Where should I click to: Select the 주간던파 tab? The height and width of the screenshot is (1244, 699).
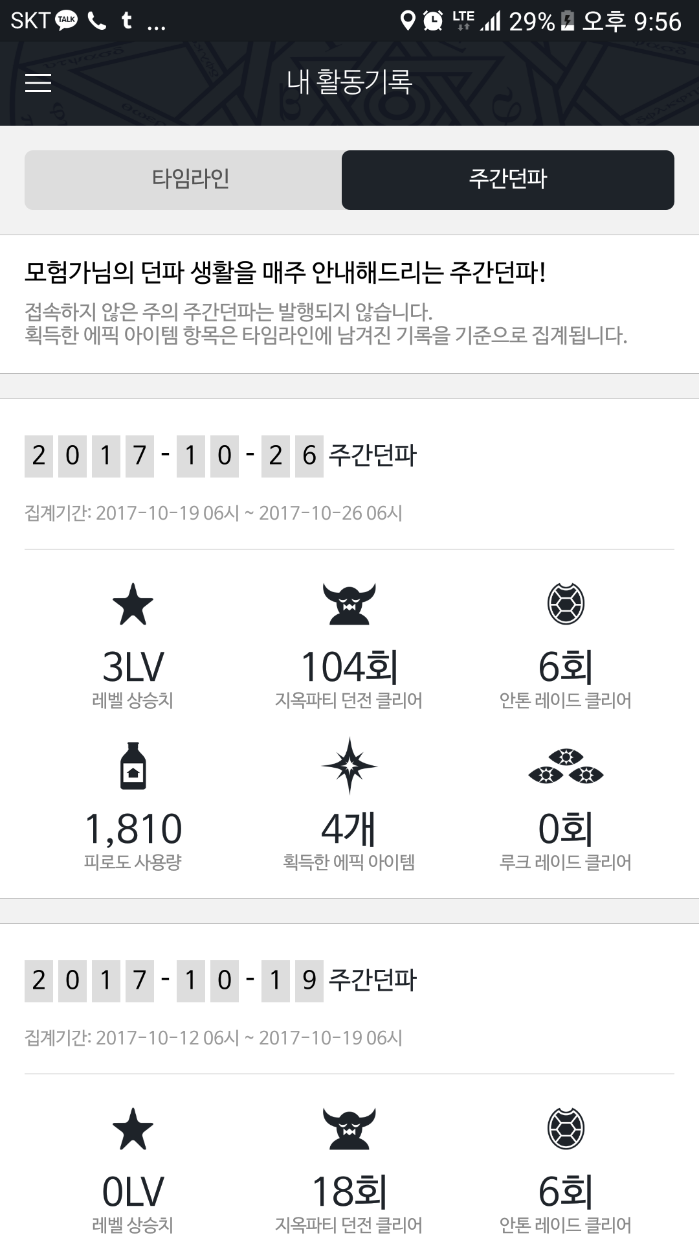pos(508,180)
